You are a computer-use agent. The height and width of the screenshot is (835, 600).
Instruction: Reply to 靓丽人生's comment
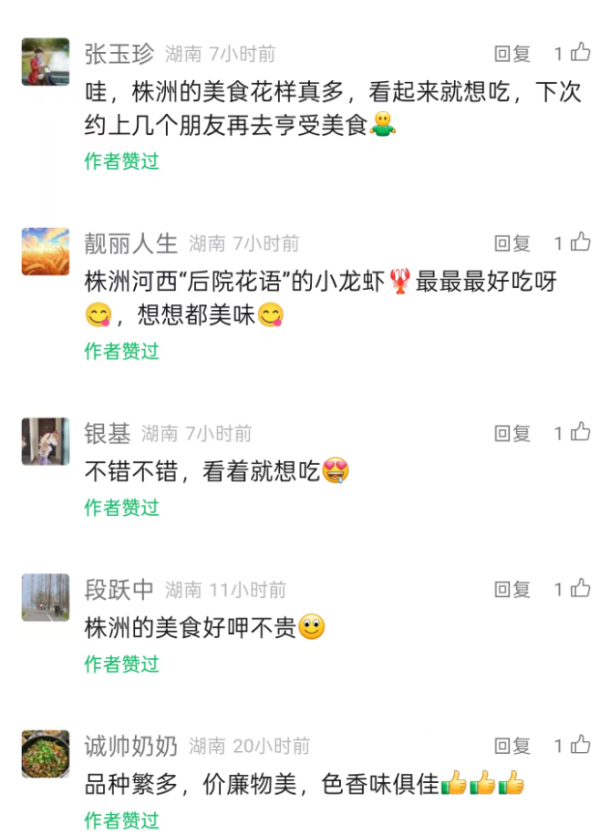(512, 243)
